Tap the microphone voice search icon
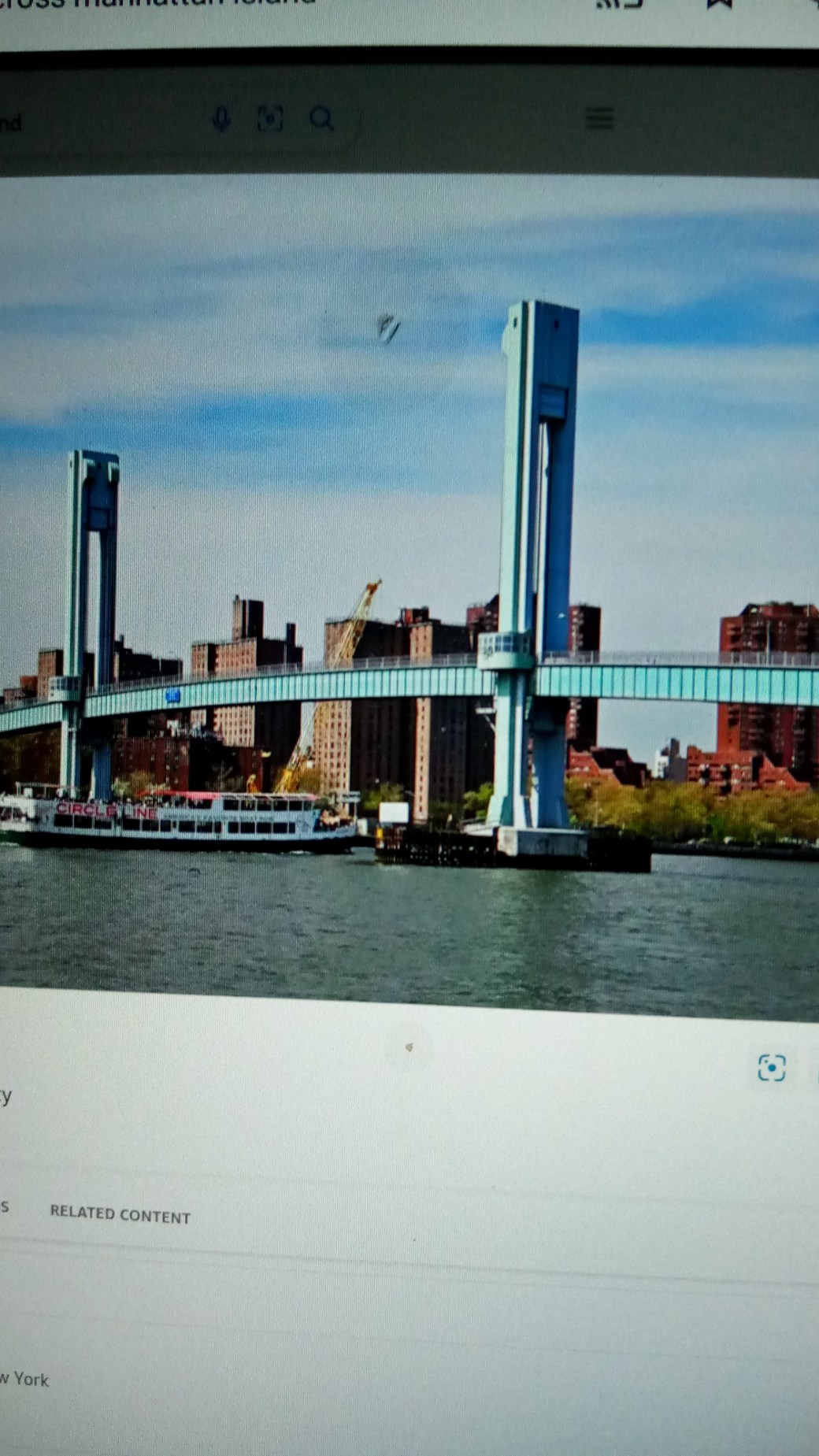The image size is (819, 1456). pos(221,119)
